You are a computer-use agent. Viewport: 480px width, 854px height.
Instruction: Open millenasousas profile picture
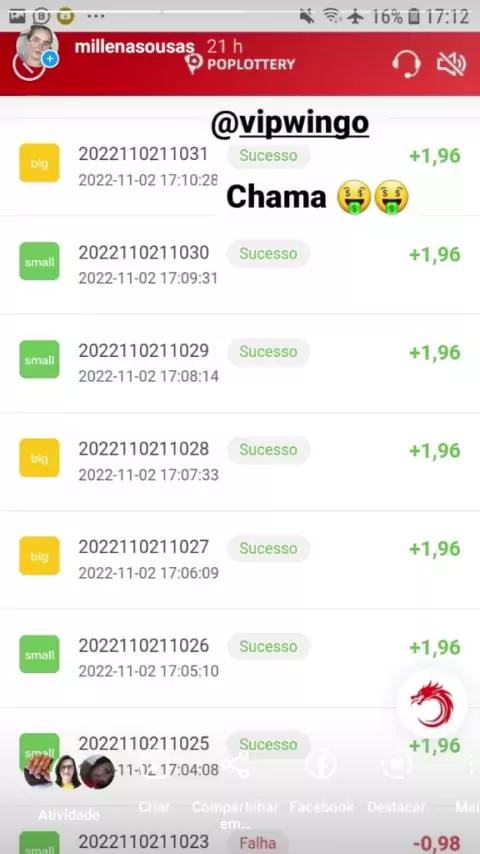[36, 47]
